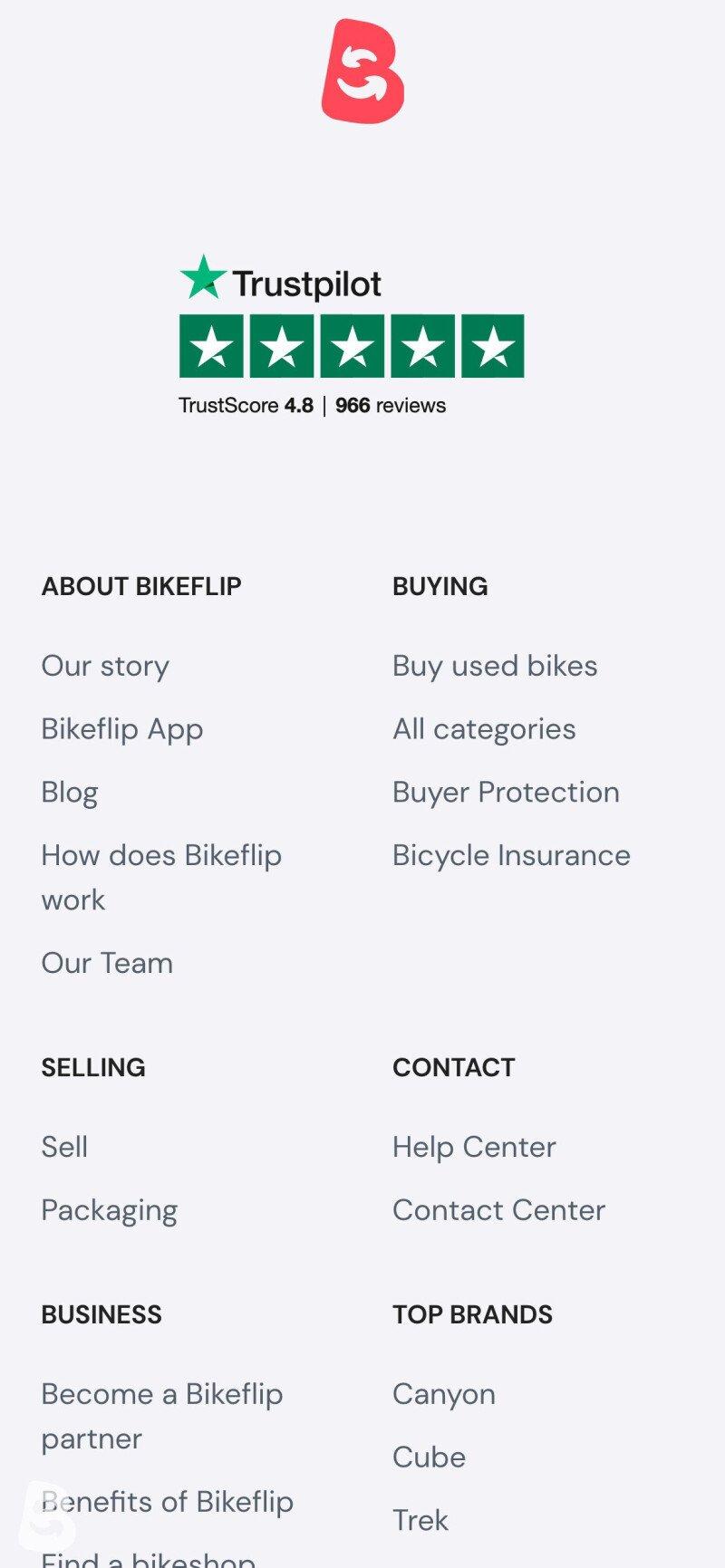
Task: Open the Our story link
Action: [x=105, y=666]
